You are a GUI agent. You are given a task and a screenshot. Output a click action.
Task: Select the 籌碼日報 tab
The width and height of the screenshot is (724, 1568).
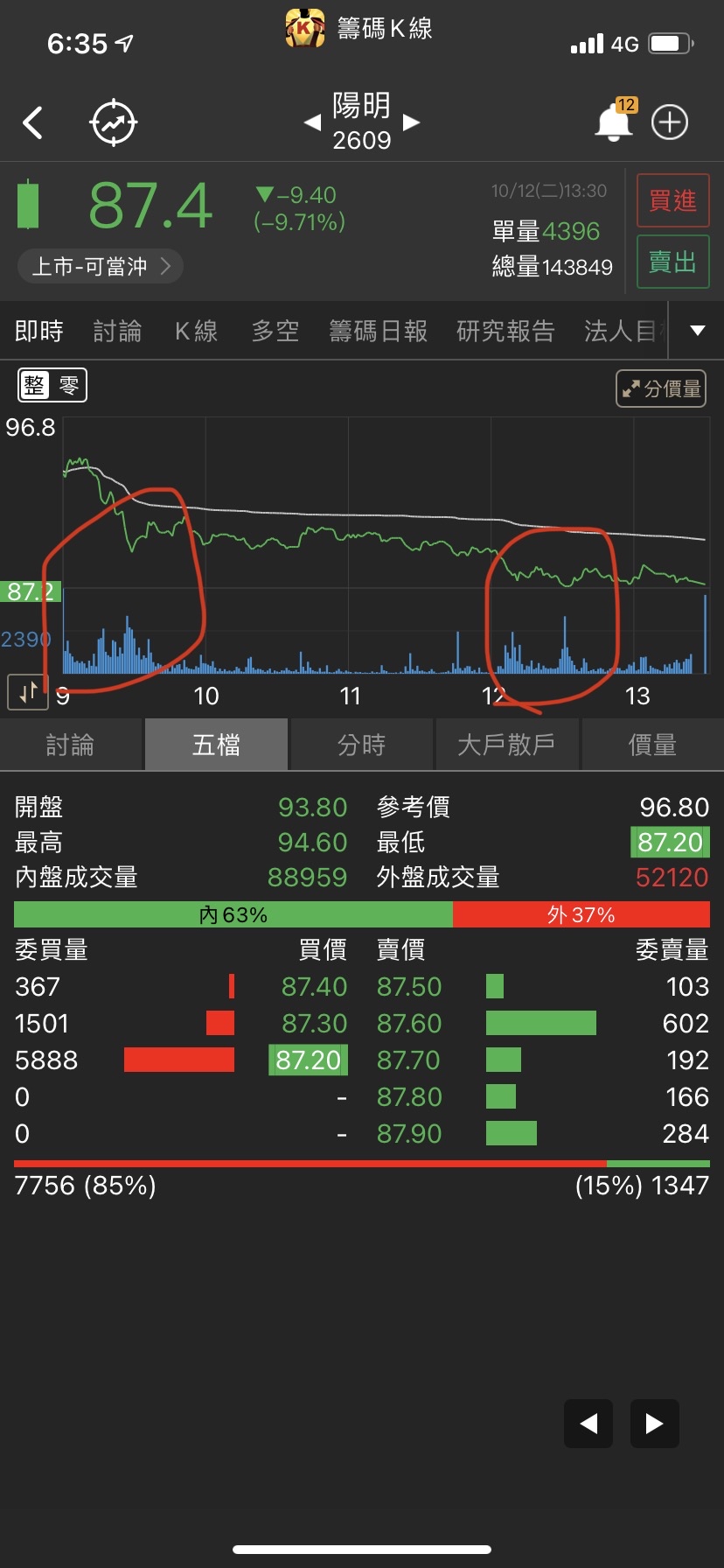pos(378,331)
